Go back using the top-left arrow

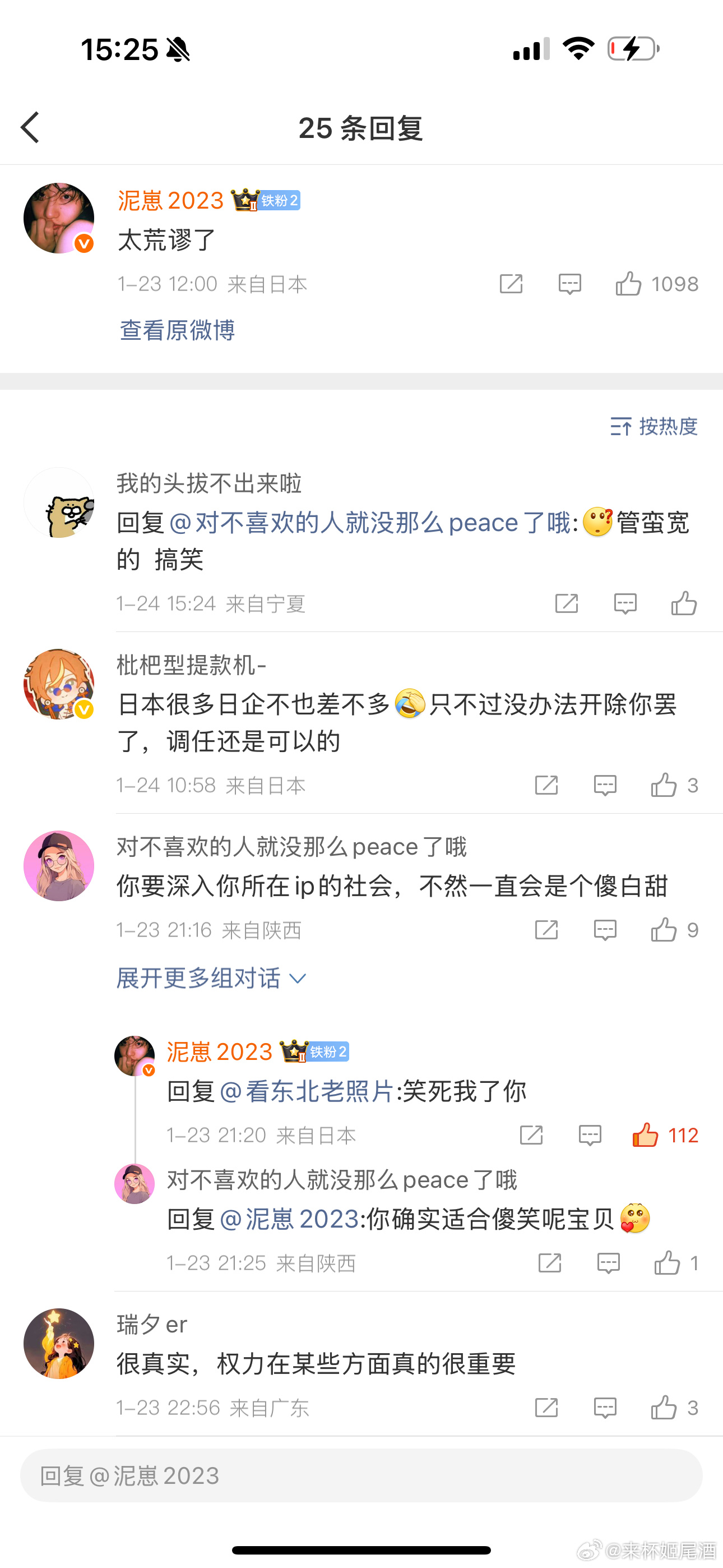[30, 128]
